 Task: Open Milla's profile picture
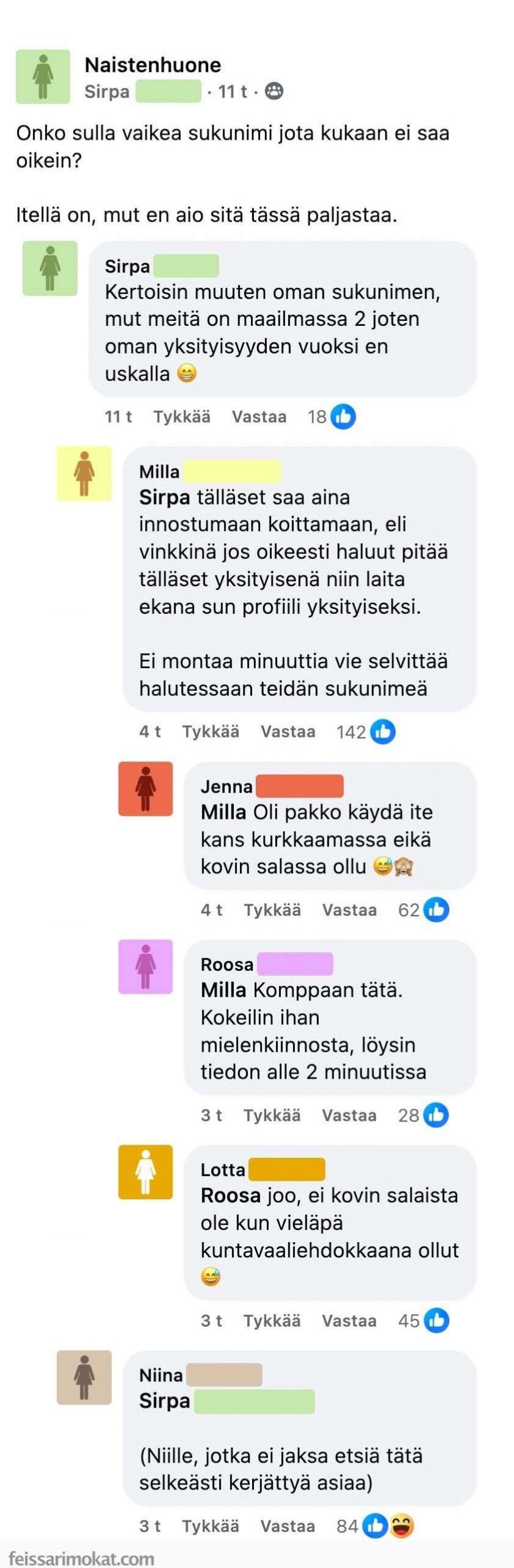[x=84, y=474]
